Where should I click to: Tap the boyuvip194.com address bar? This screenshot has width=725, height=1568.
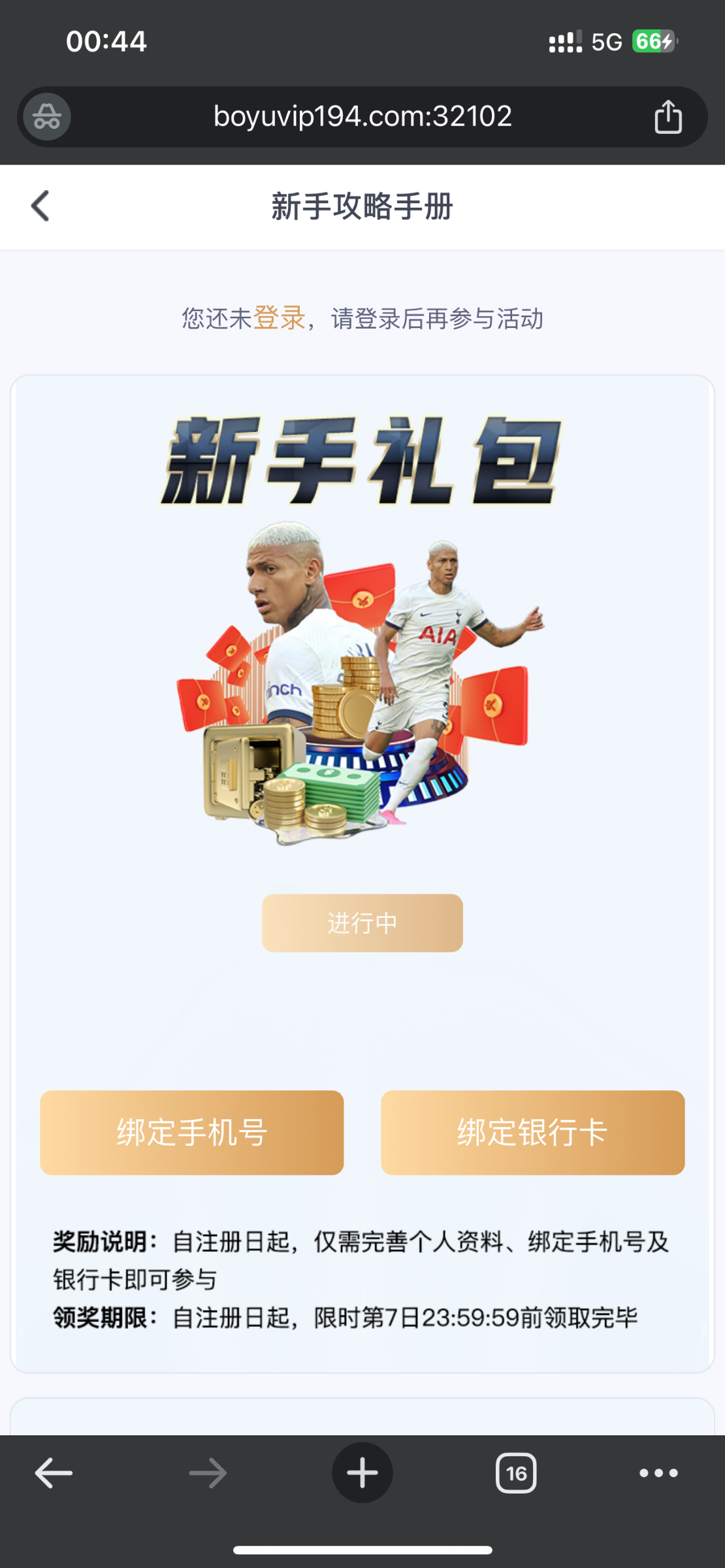coord(362,117)
